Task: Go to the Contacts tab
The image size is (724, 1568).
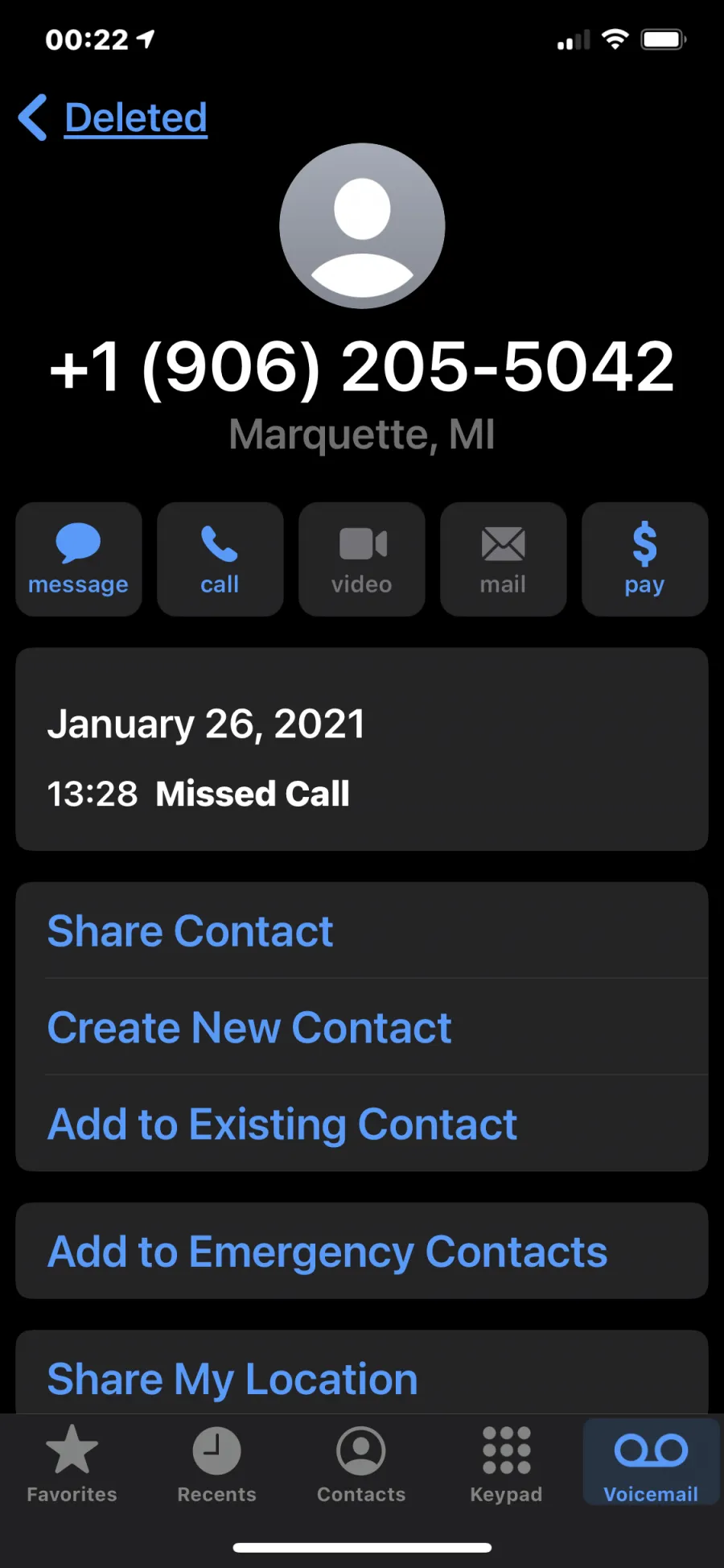Action: tap(362, 1463)
